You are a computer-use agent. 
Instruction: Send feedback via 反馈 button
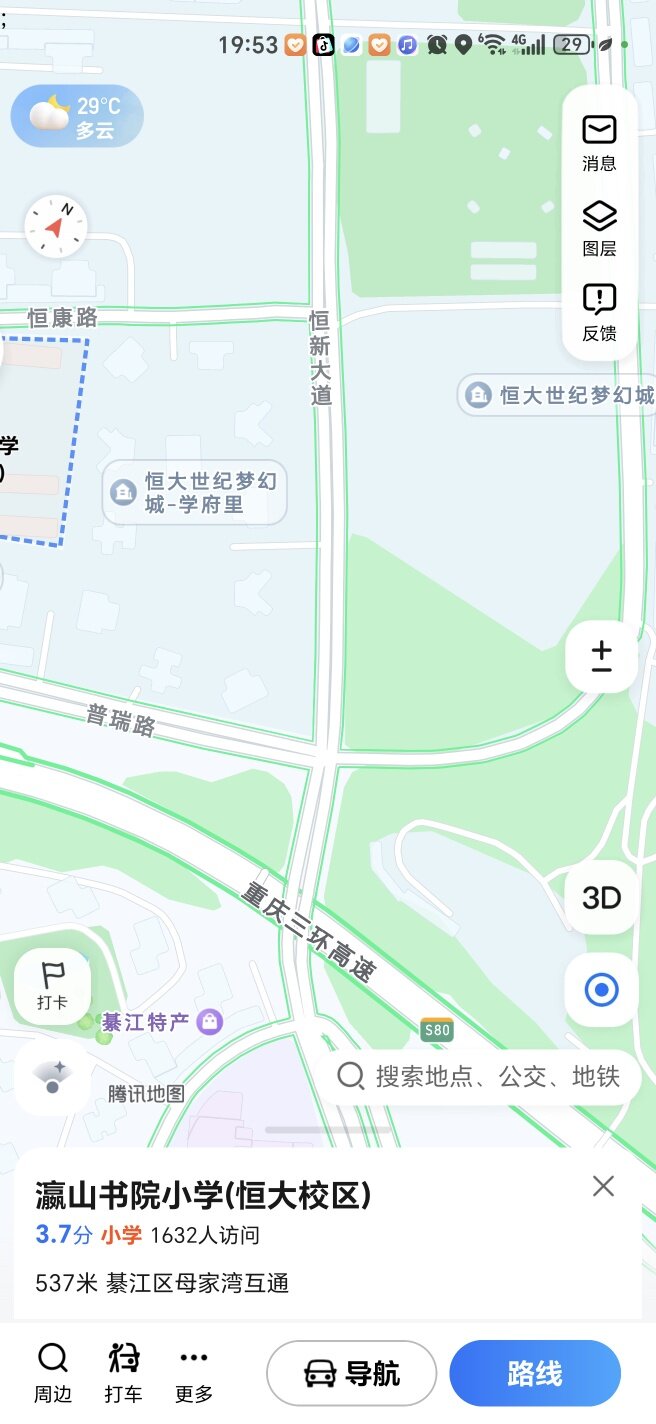click(x=599, y=312)
